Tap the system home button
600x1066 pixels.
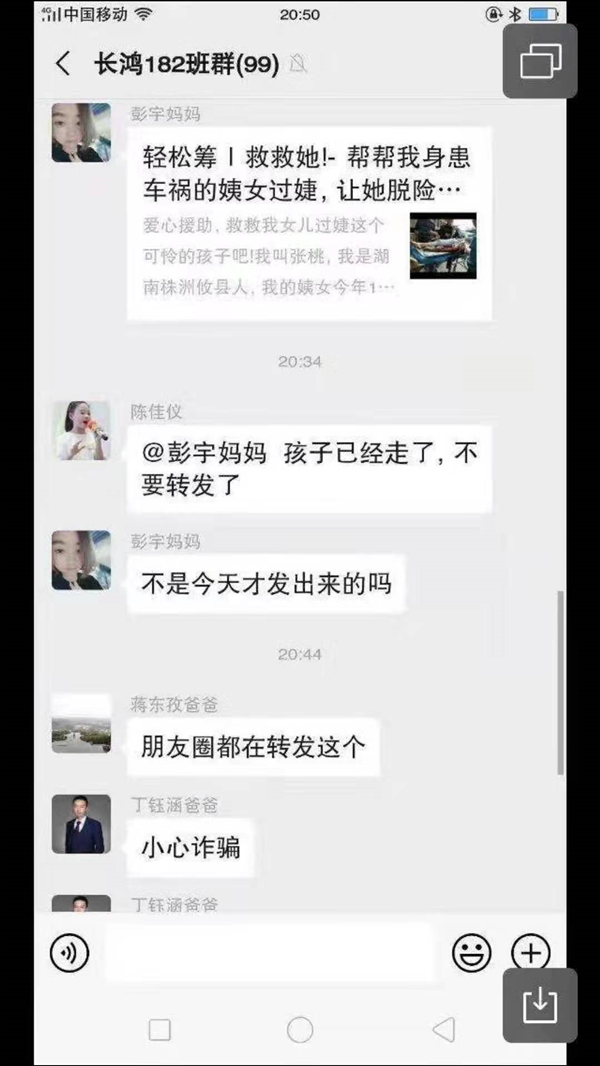click(x=300, y=1030)
